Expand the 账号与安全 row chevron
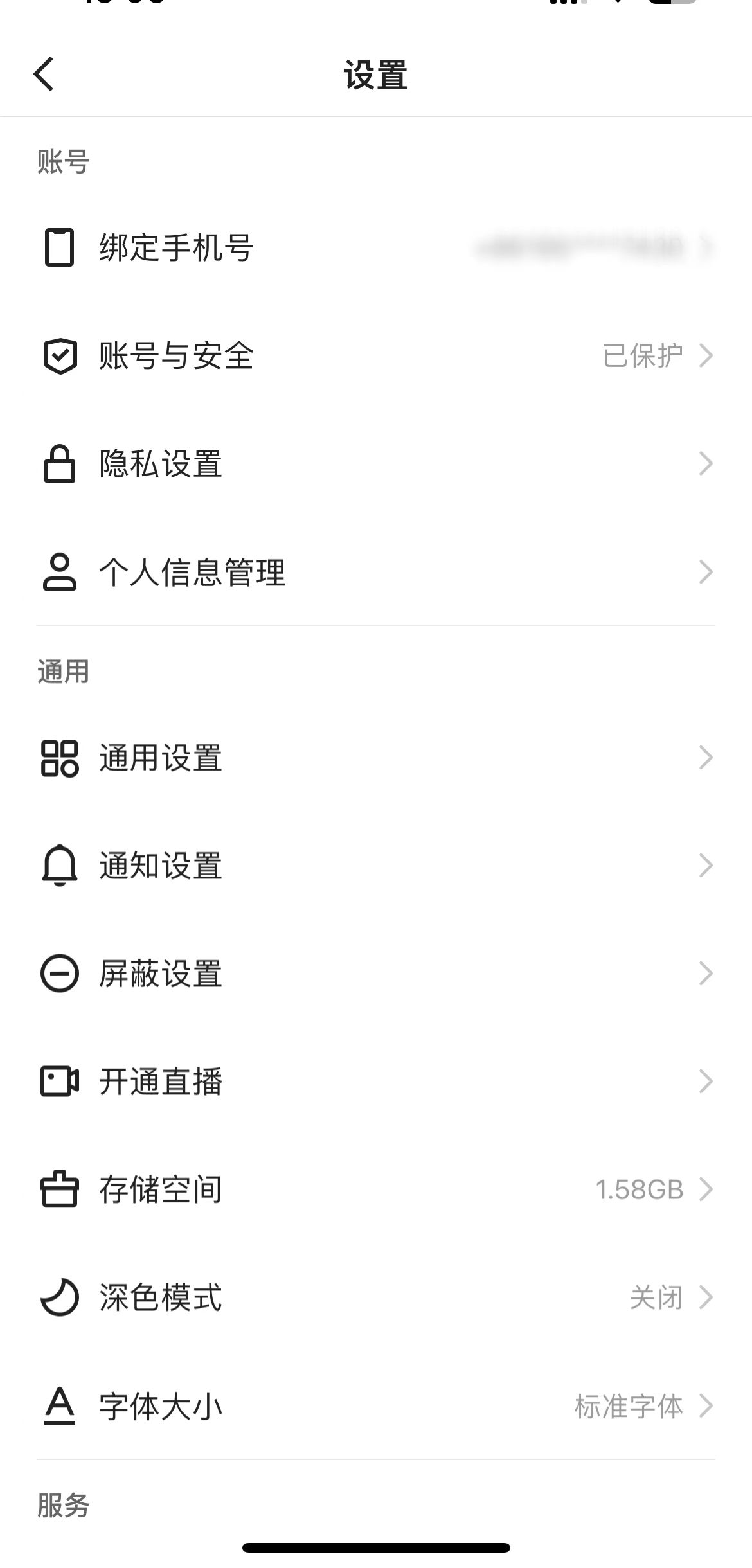Viewport: 752px width, 1568px height. click(x=706, y=354)
